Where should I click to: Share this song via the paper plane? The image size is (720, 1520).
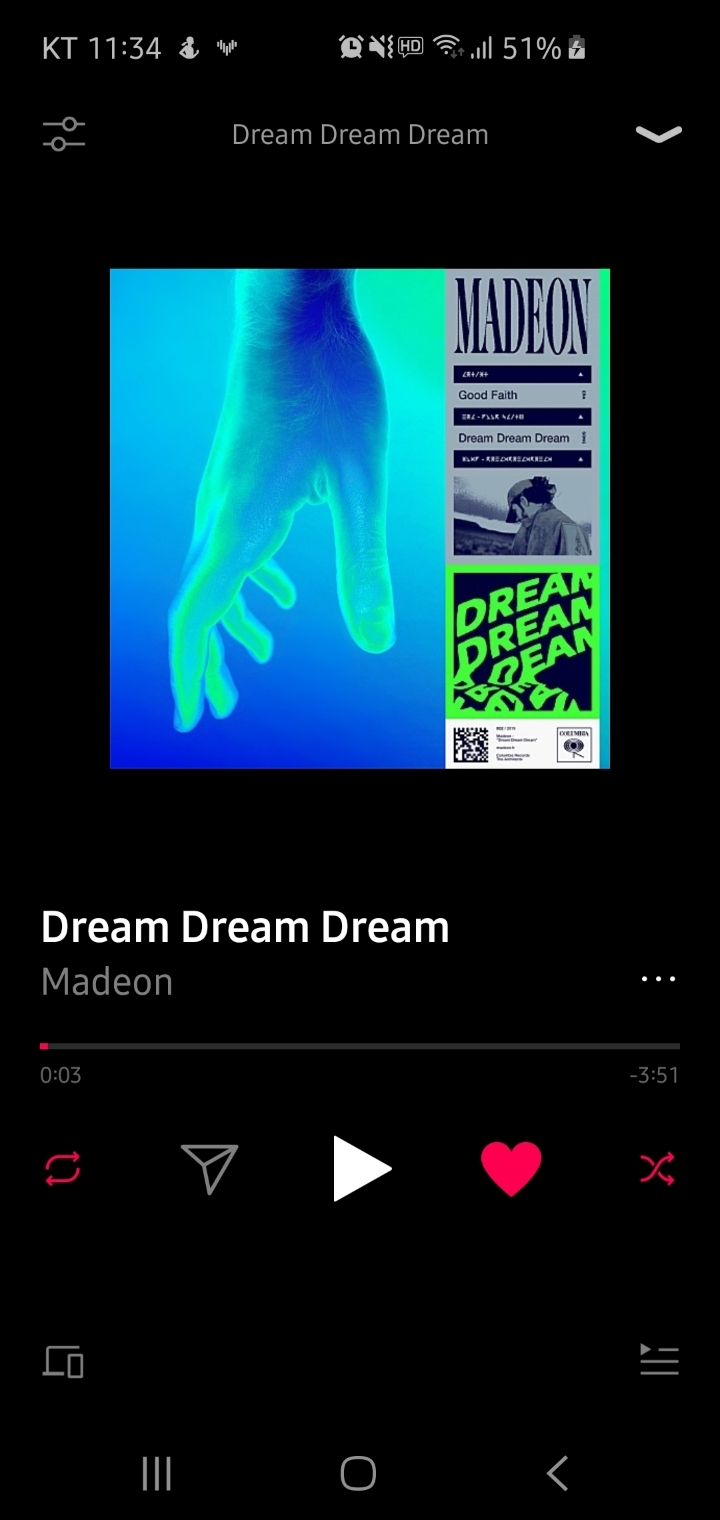coord(210,1167)
